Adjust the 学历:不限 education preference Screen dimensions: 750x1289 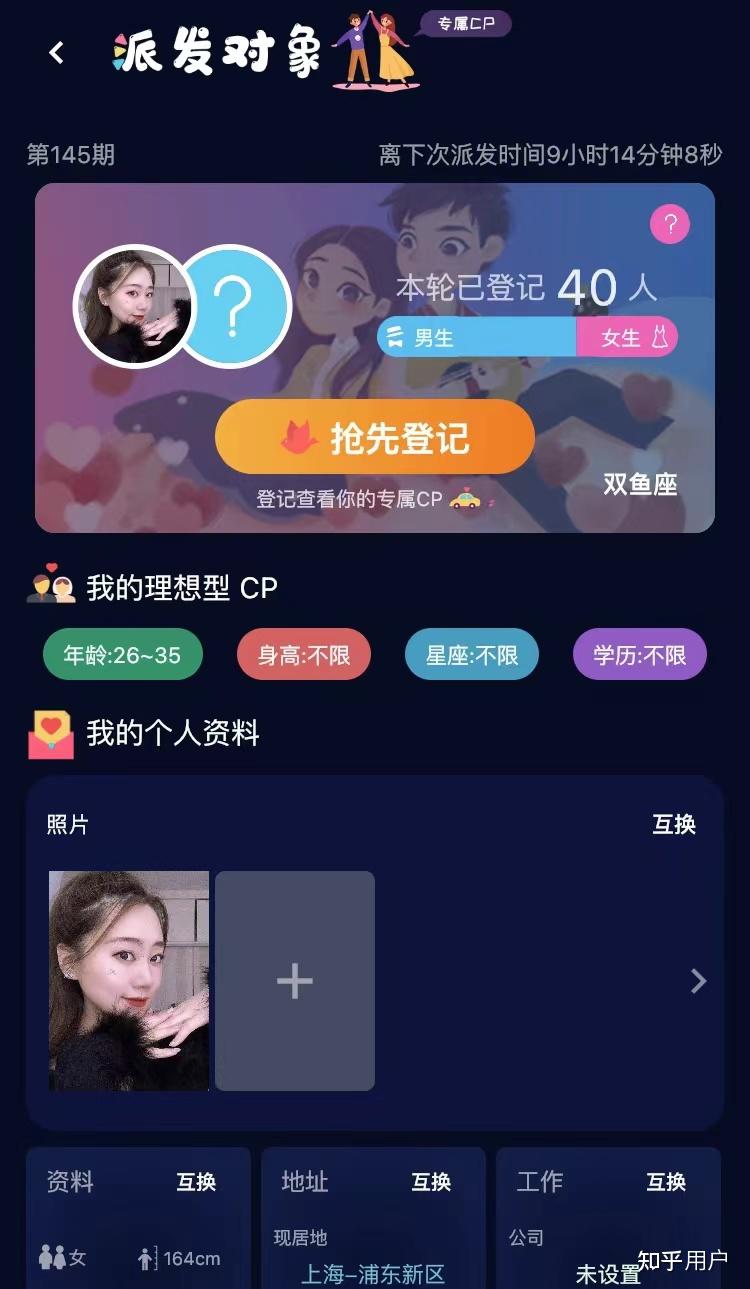point(640,655)
